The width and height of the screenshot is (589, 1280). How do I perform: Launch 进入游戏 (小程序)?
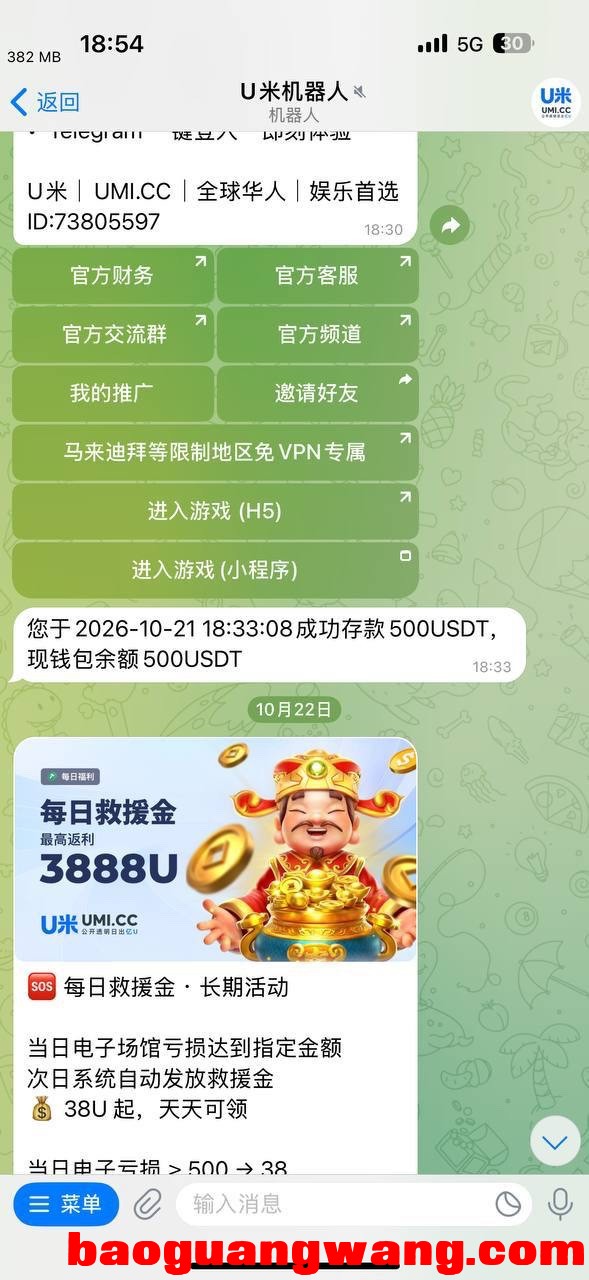click(x=215, y=570)
